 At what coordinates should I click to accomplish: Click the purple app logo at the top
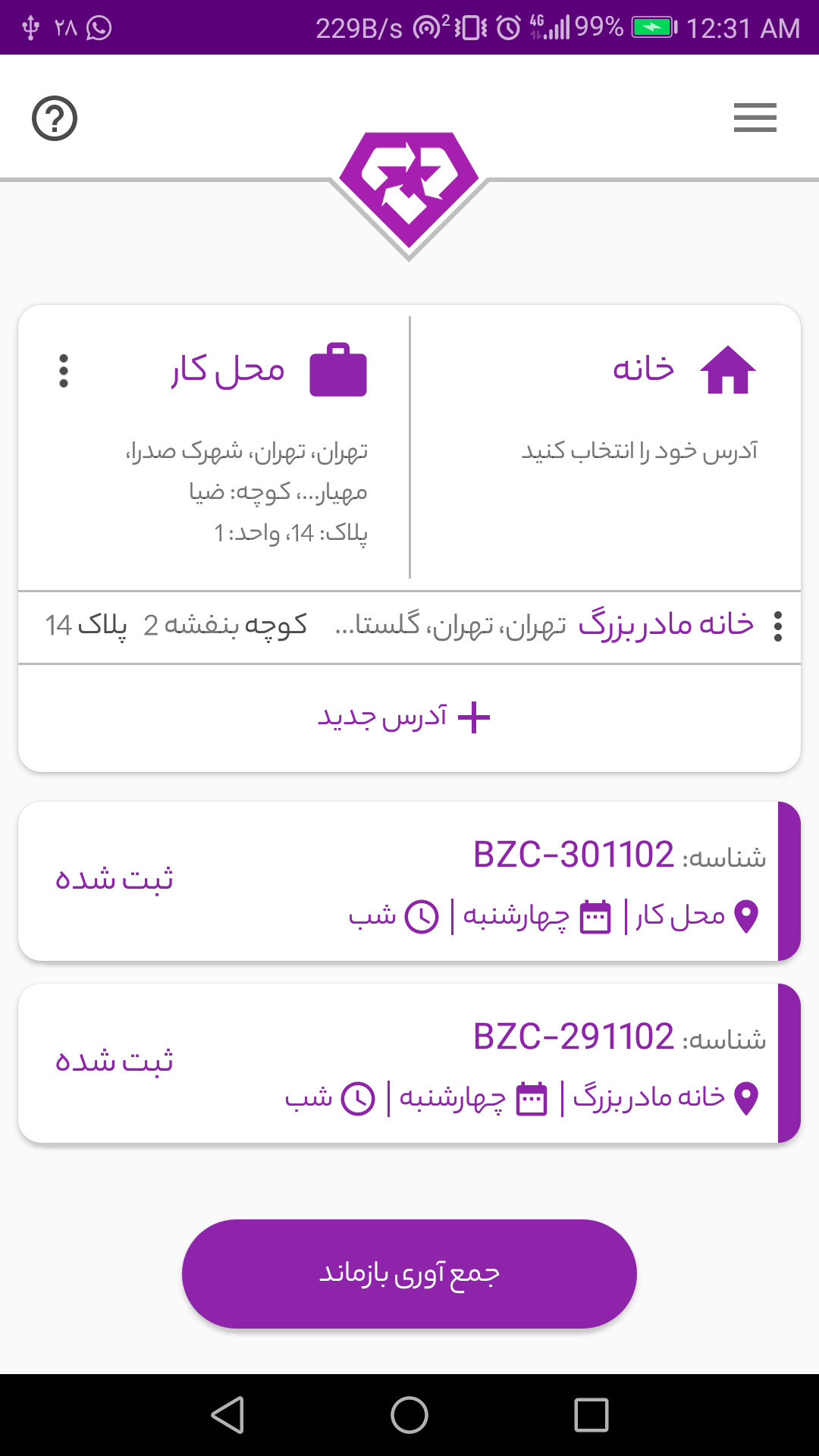pyautogui.click(x=409, y=186)
